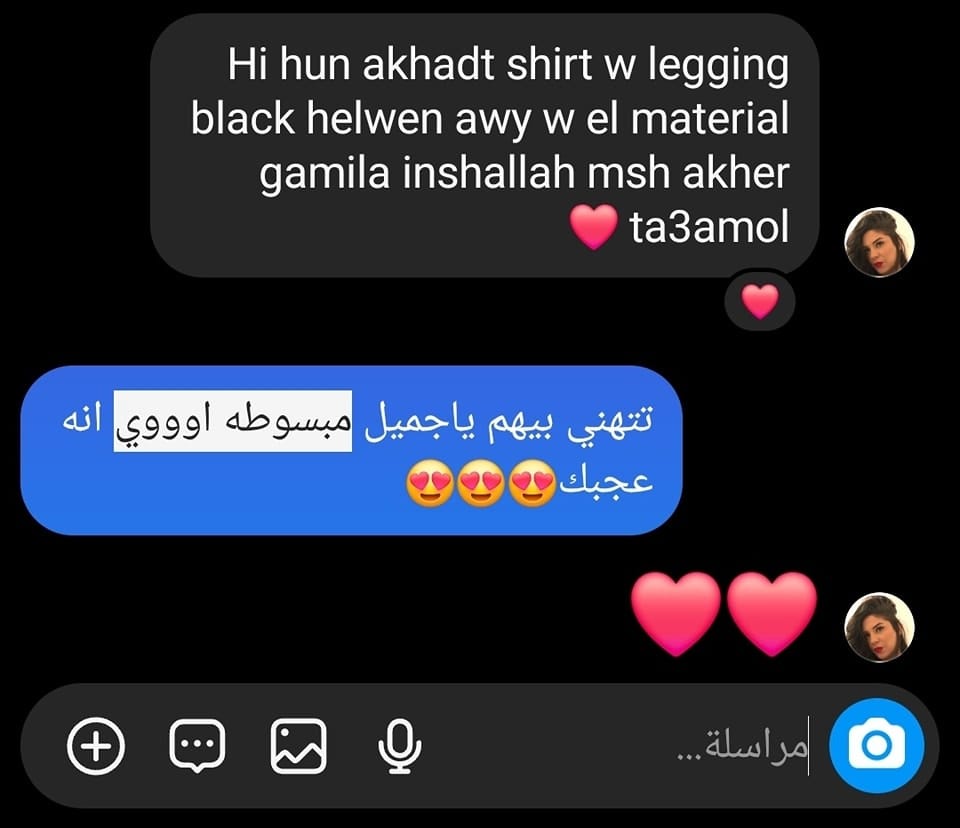Open the camera to send a photo
The image size is (960, 828).
[876, 746]
